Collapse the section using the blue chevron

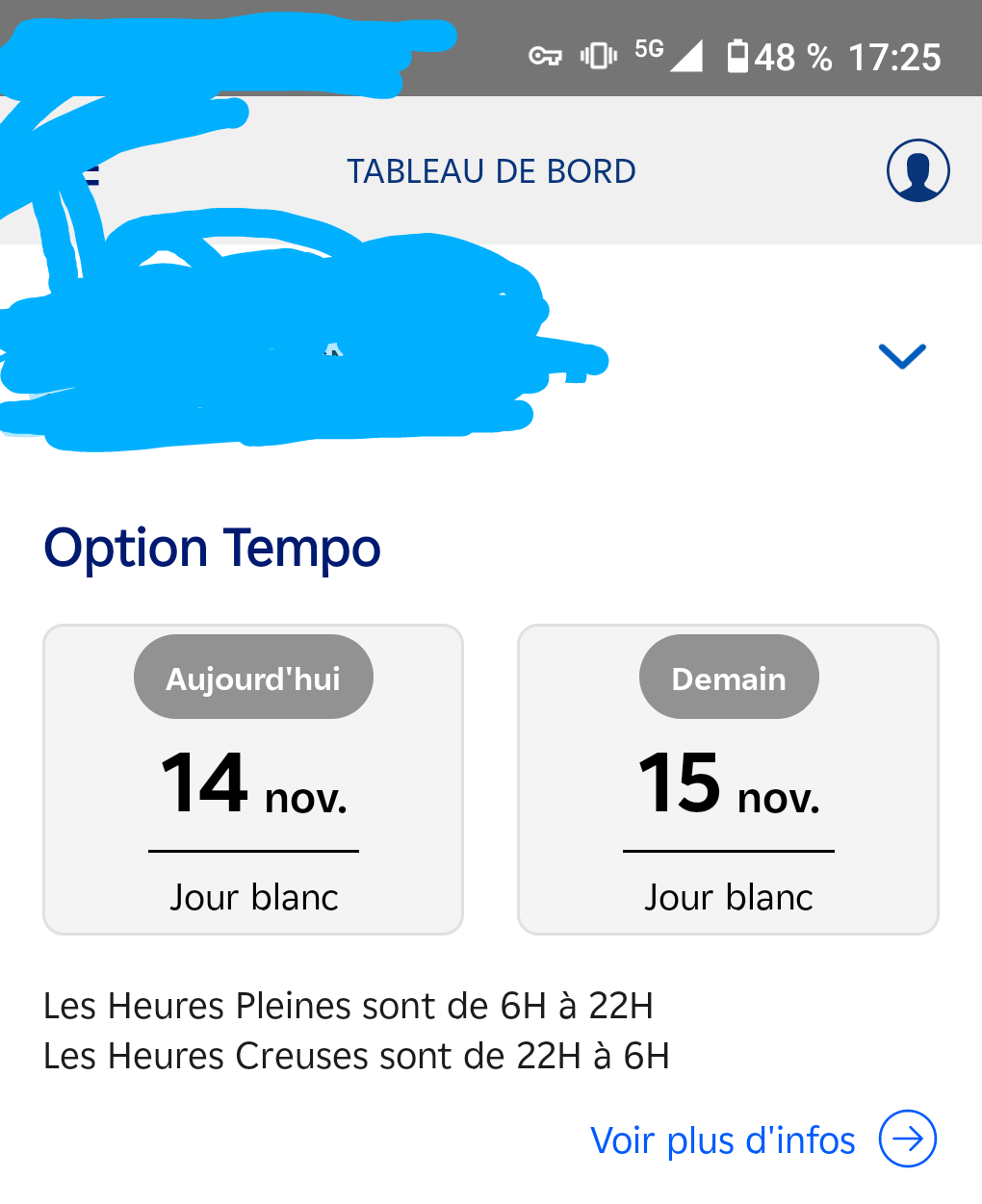901,356
